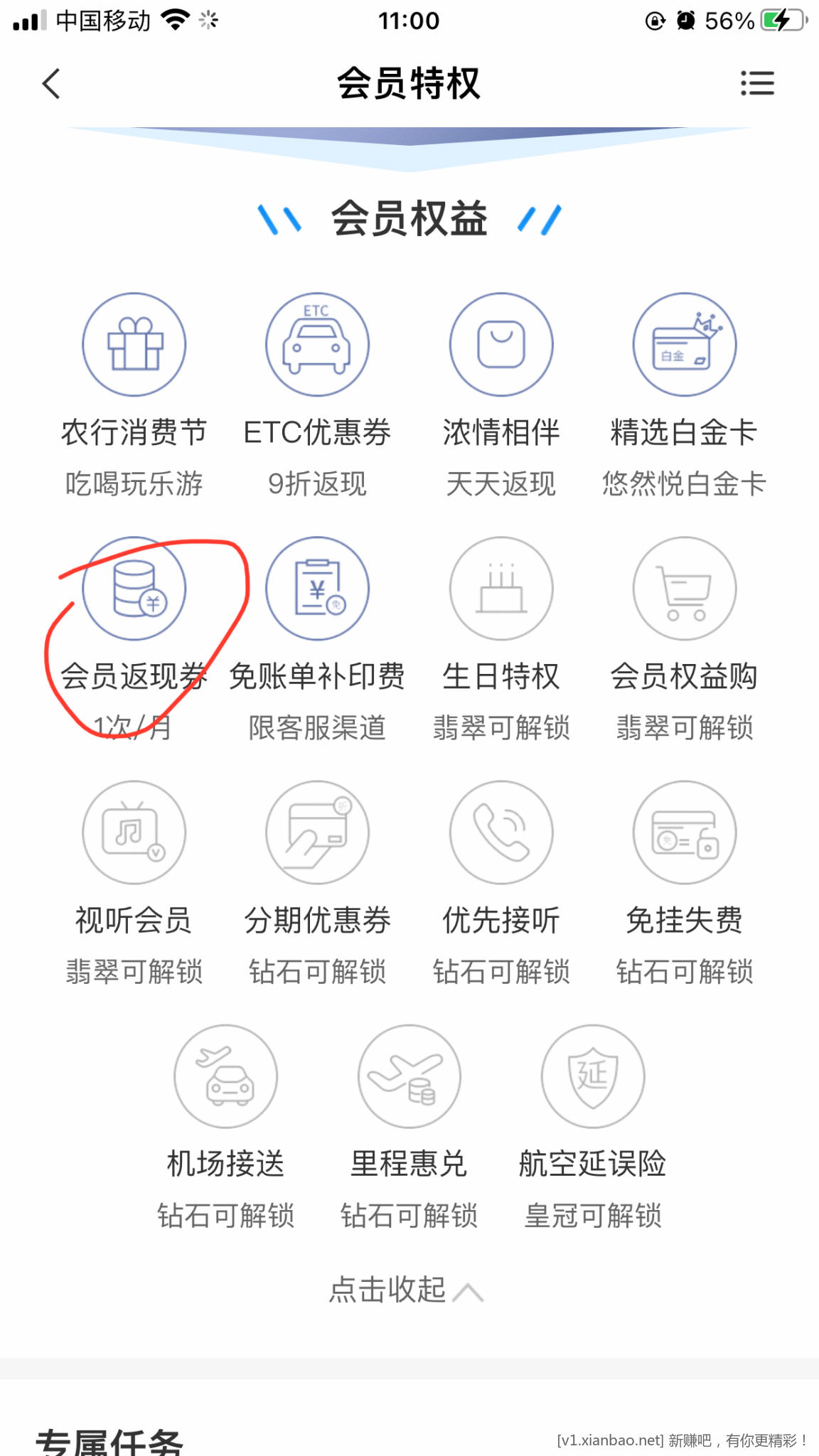Open ETC优惠券 benefit

[x=317, y=345]
